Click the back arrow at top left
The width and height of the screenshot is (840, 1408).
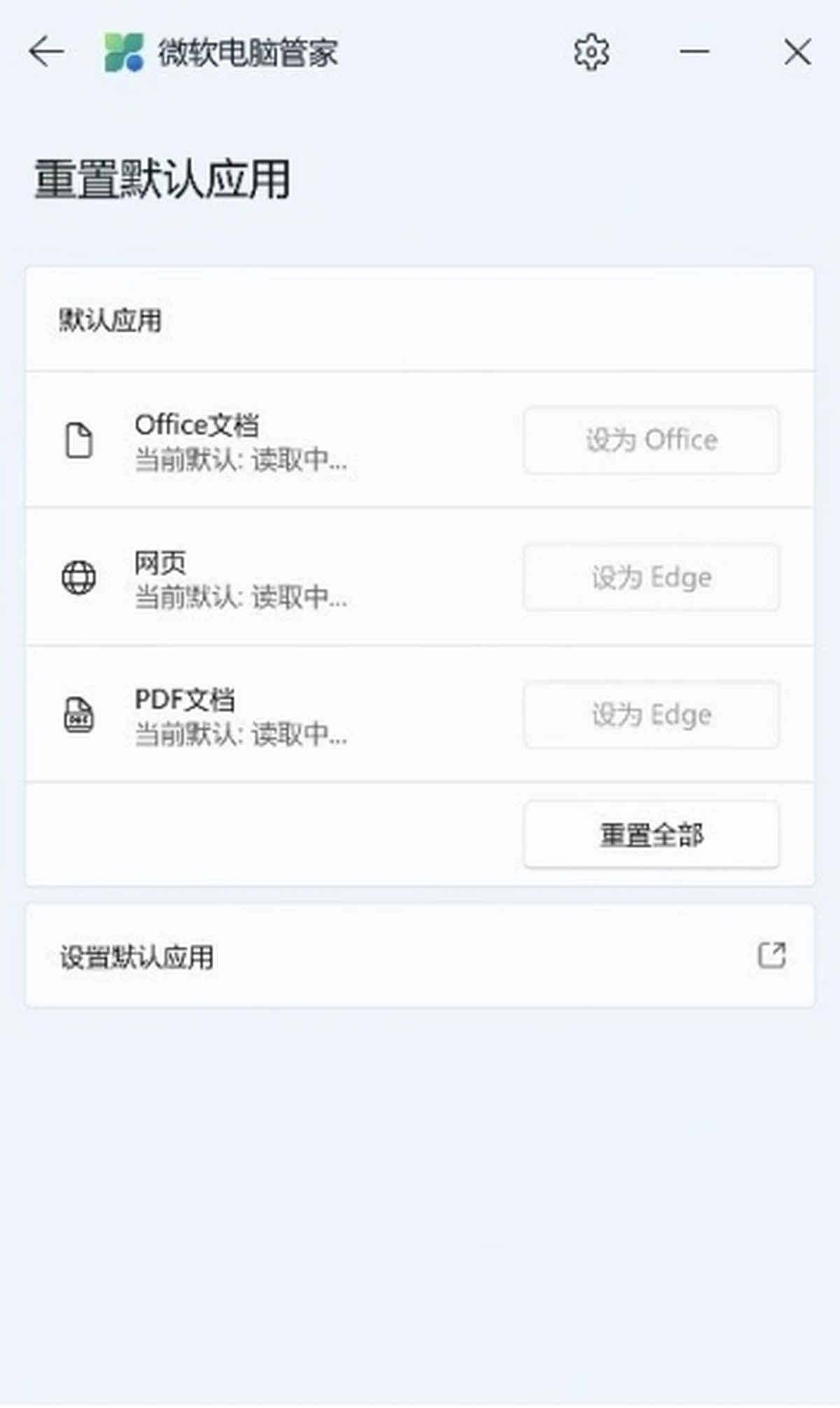tap(45, 52)
